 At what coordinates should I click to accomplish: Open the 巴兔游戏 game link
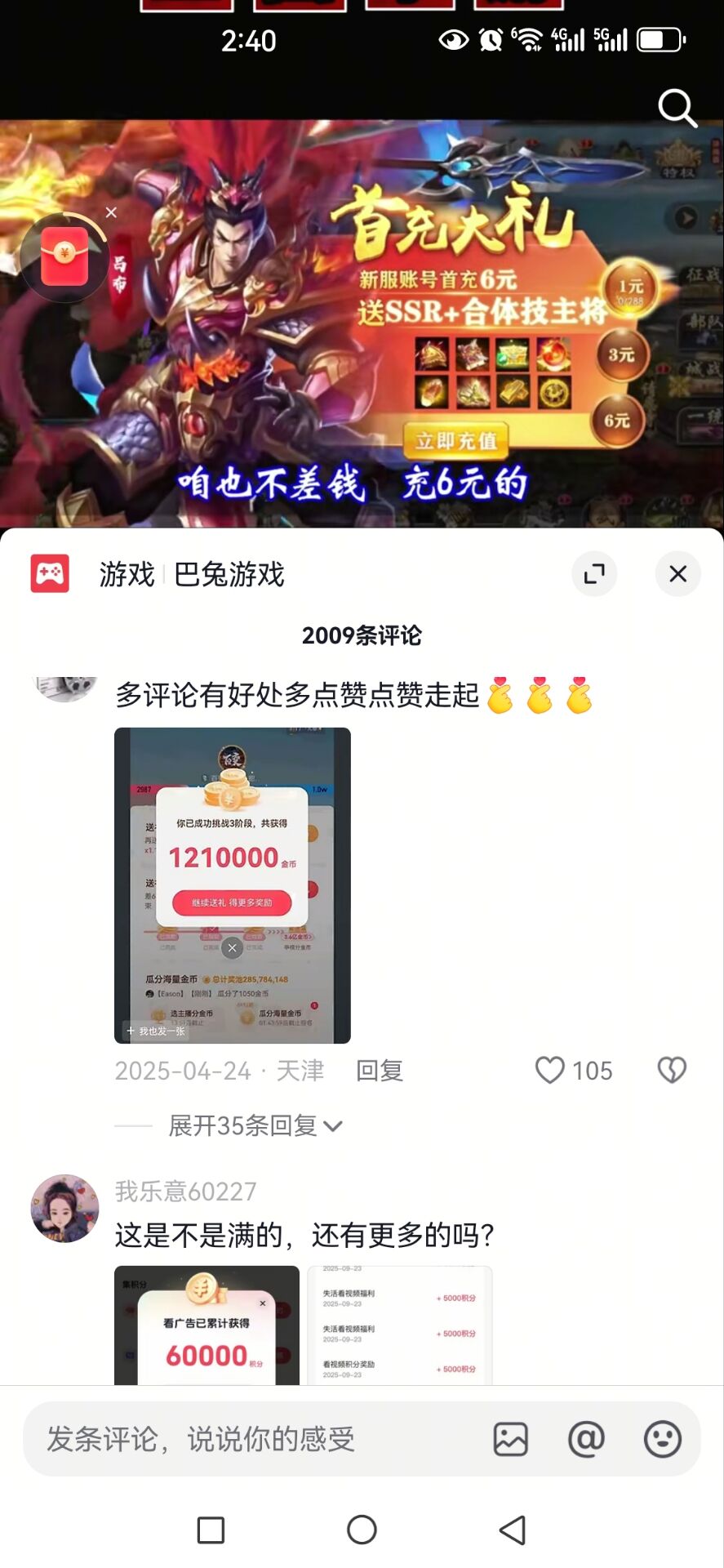pos(229,574)
